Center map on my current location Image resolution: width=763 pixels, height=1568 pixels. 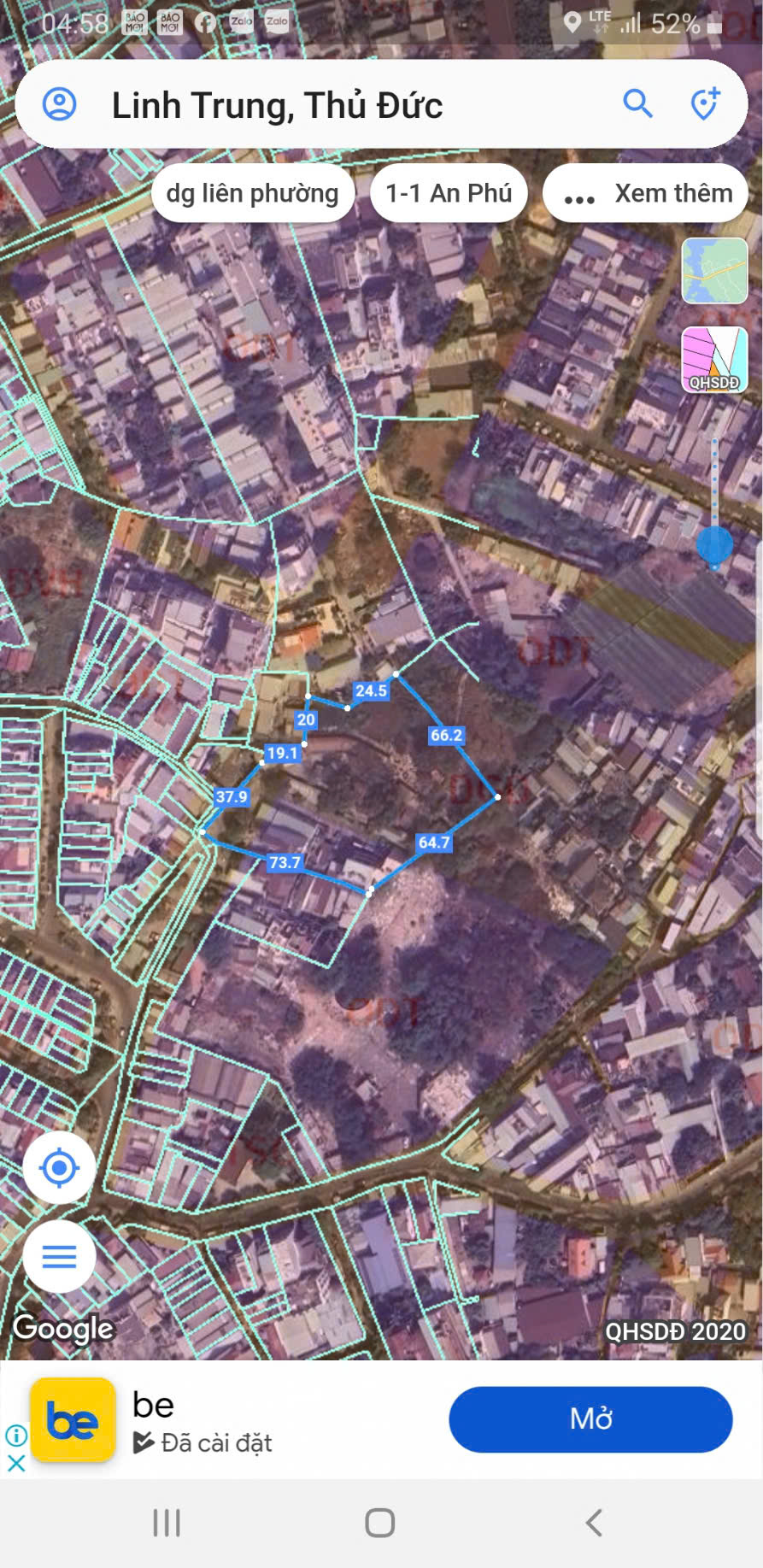point(59,1167)
